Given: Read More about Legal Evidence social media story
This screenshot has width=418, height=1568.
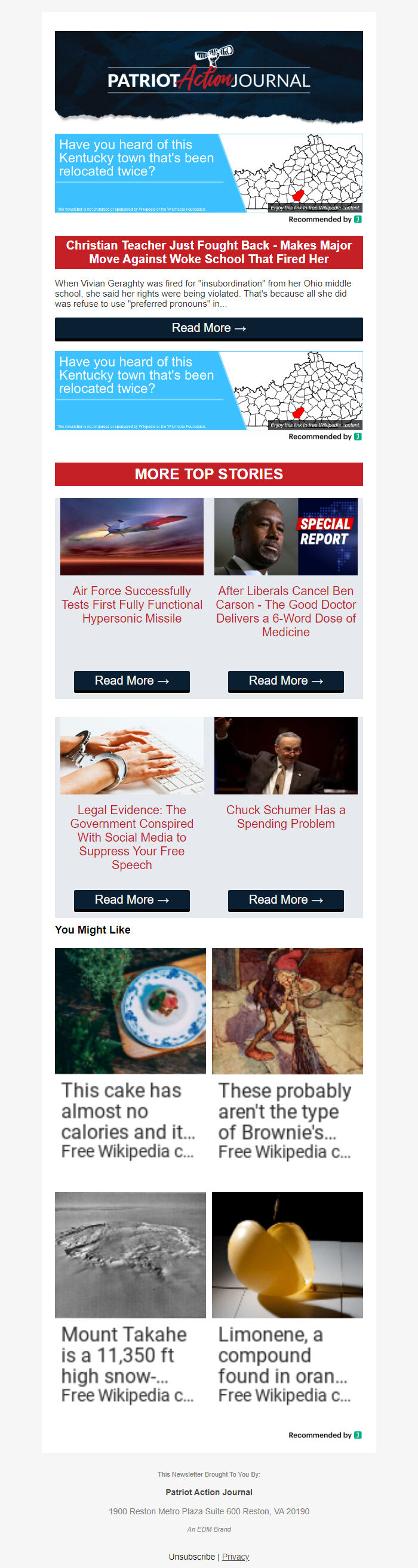Looking at the screenshot, I should (x=131, y=899).
